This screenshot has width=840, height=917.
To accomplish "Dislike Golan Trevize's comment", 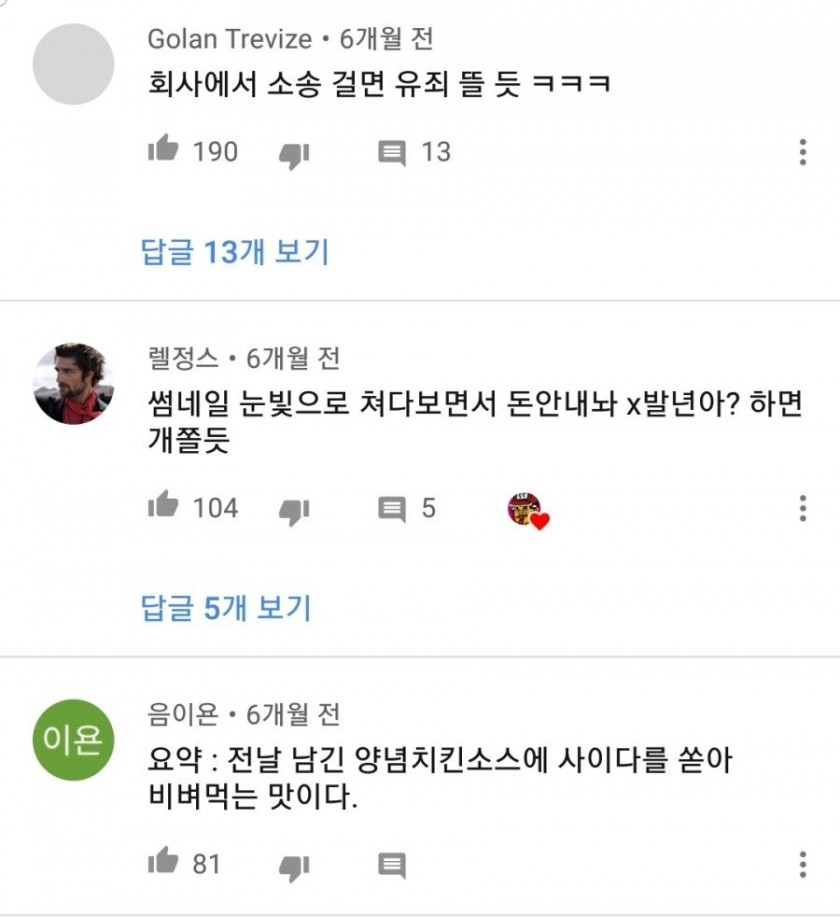I will (x=294, y=153).
